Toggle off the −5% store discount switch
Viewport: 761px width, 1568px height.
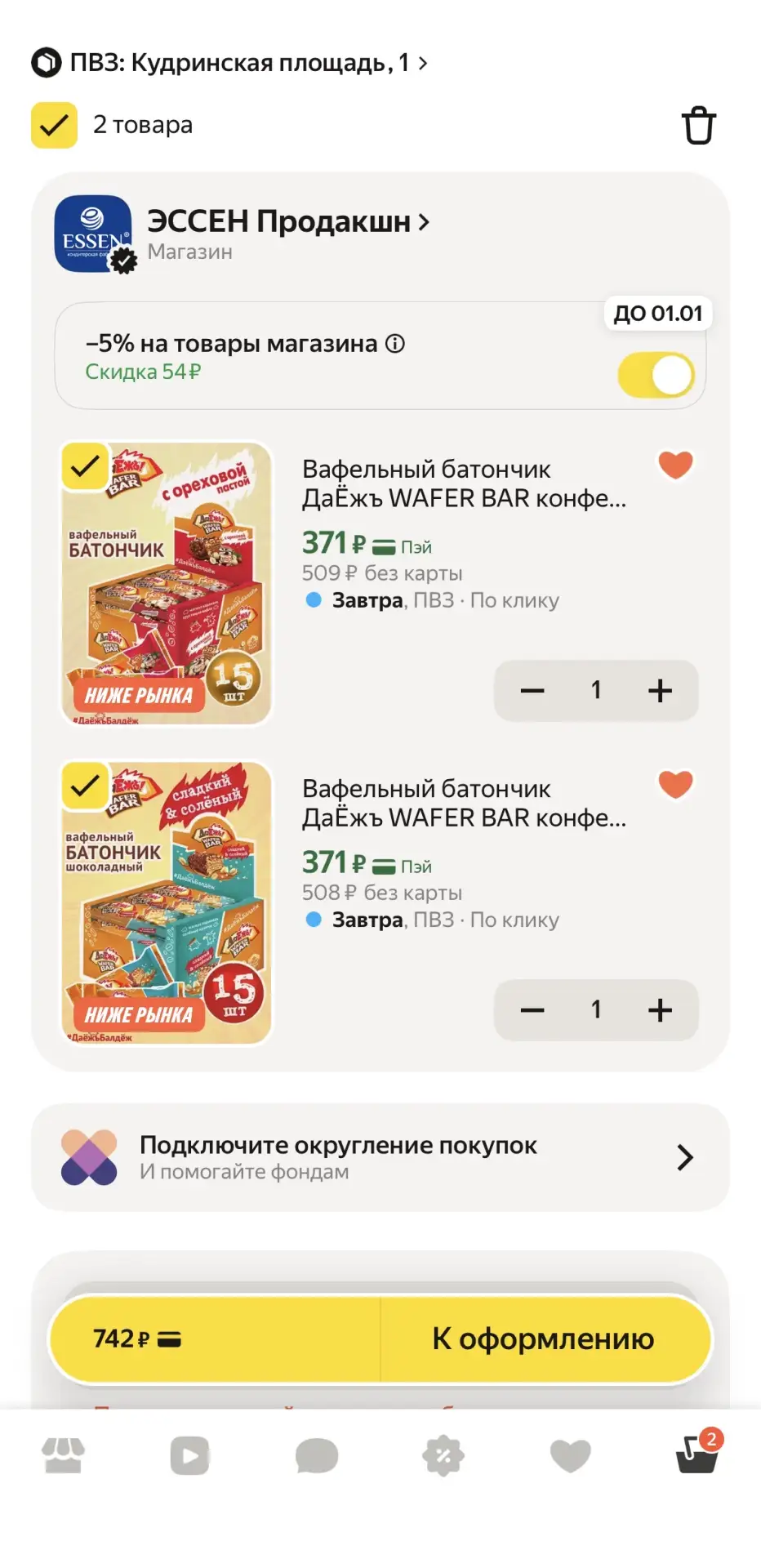click(x=656, y=375)
